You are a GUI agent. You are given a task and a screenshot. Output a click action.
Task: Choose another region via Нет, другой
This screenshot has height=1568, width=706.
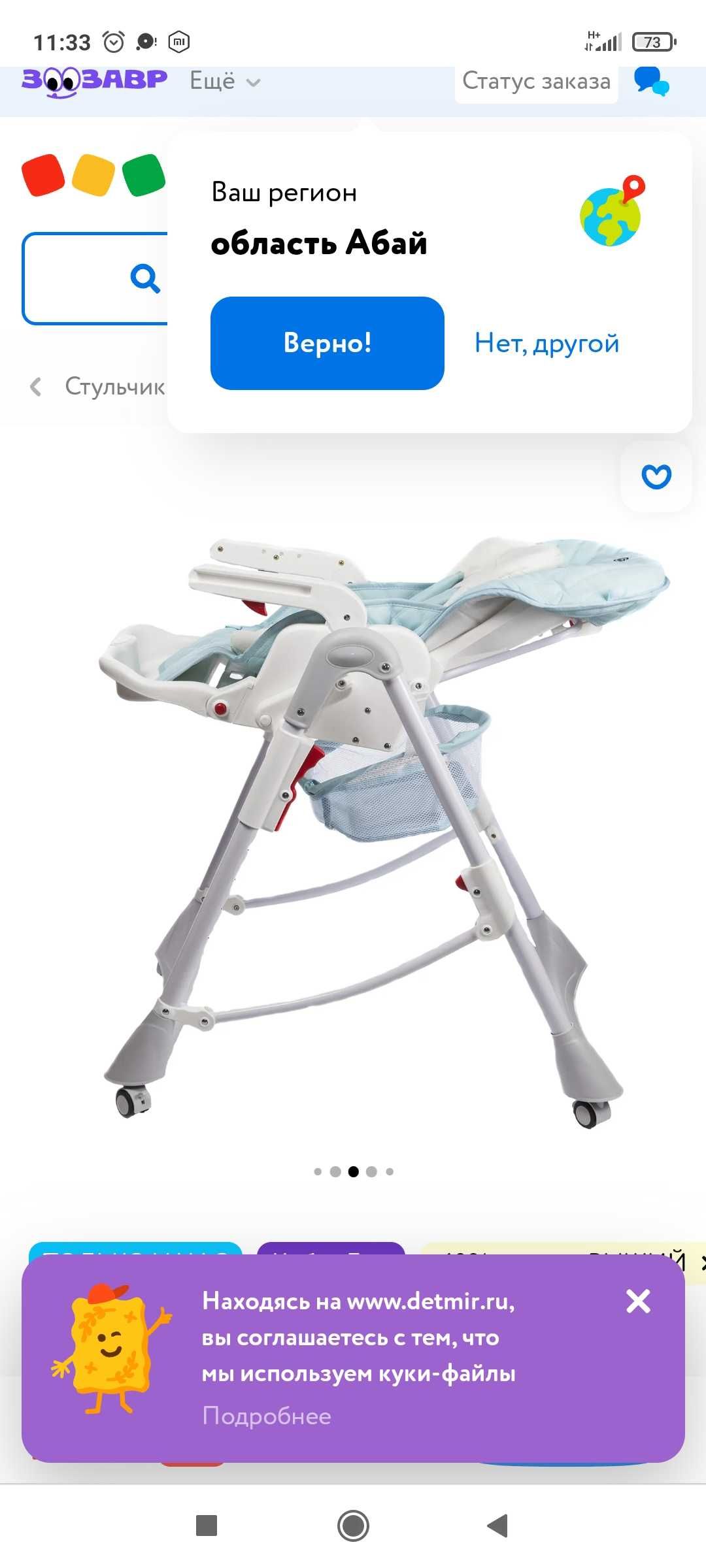[546, 343]
